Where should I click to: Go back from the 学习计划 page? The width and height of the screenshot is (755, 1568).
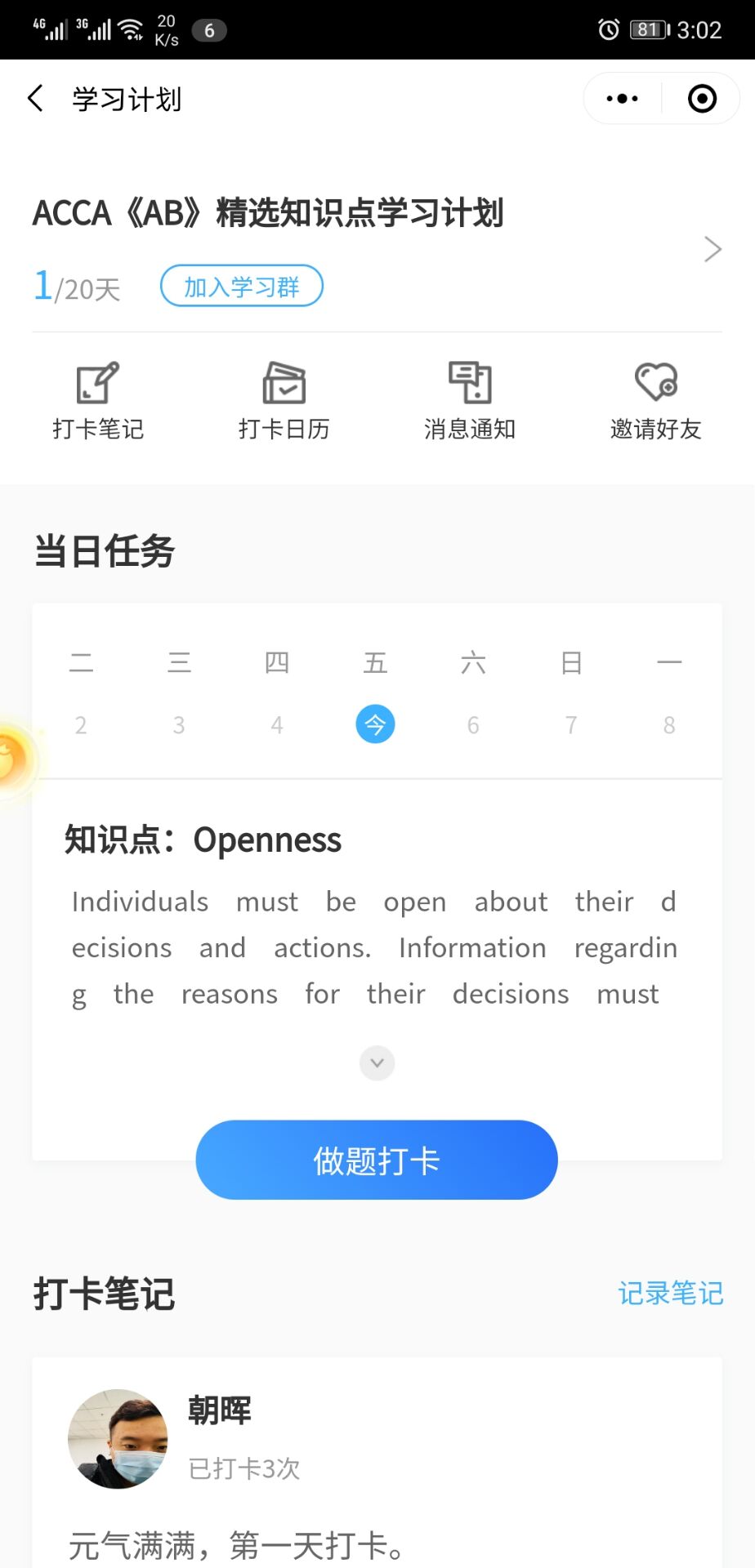[x=36, y=99]
